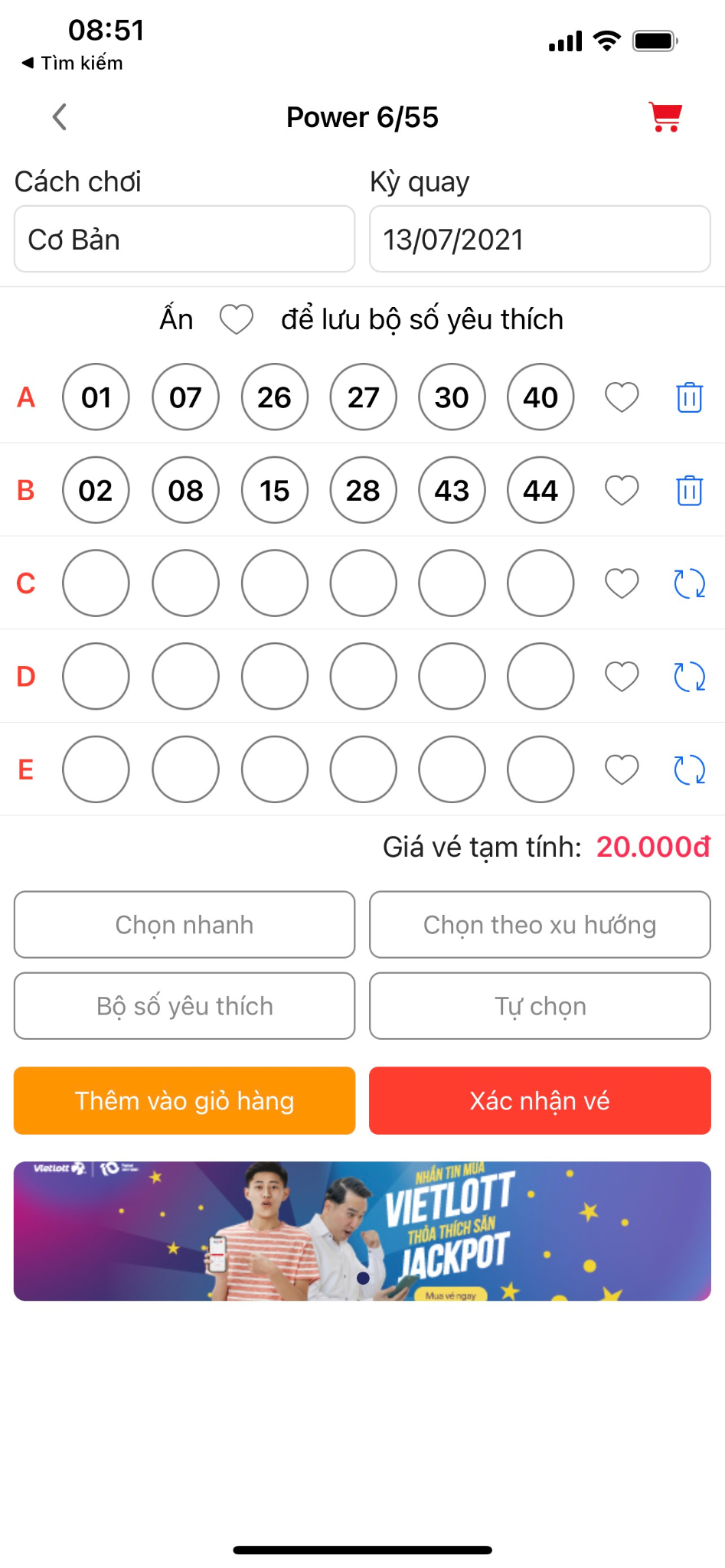Confirm ticket with Xác nhận vé
This screenshot has width=725, height=1568.
pyautogui.click(x=540, y=1100)
